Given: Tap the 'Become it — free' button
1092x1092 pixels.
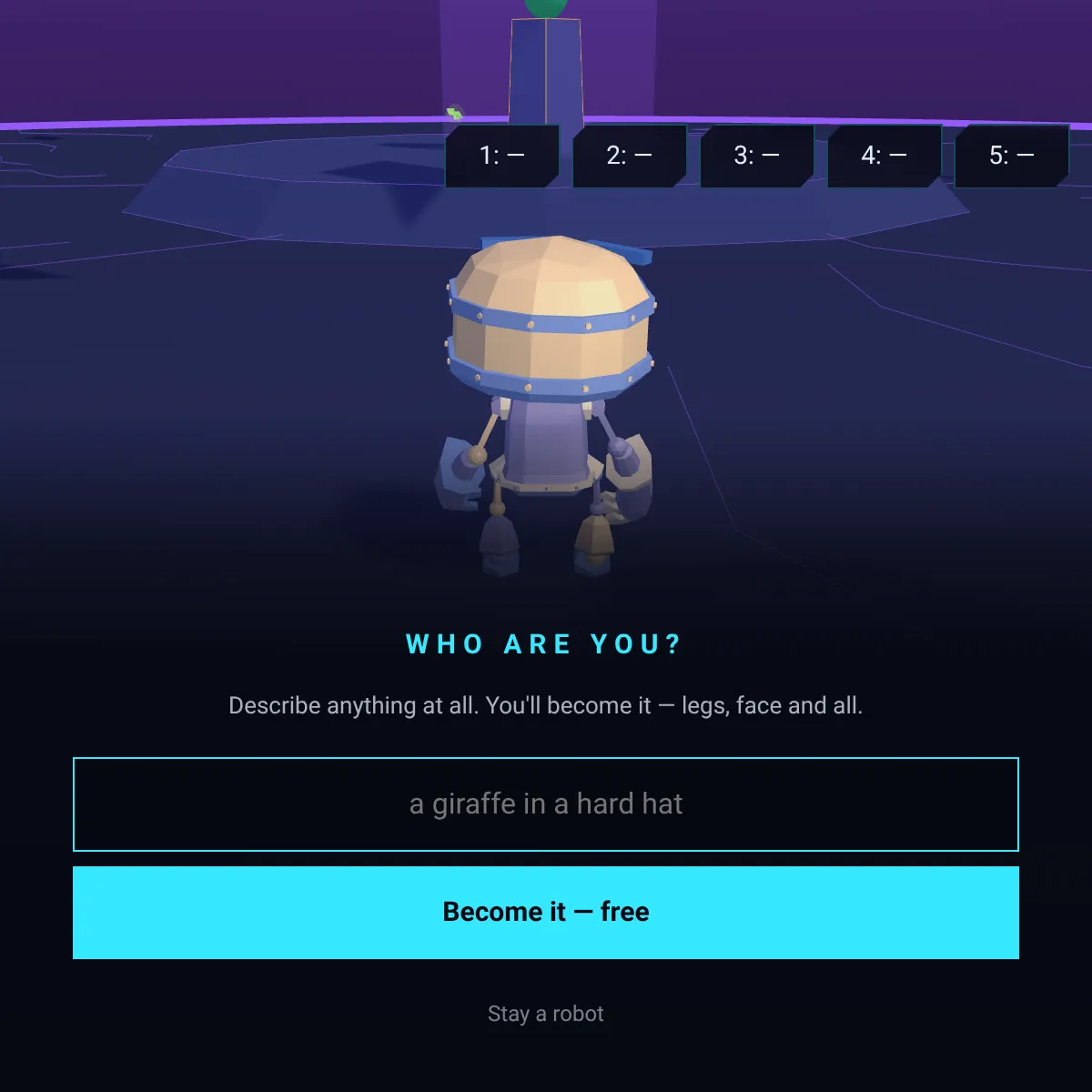Looking at the screenshot, I should pos(546,913).
